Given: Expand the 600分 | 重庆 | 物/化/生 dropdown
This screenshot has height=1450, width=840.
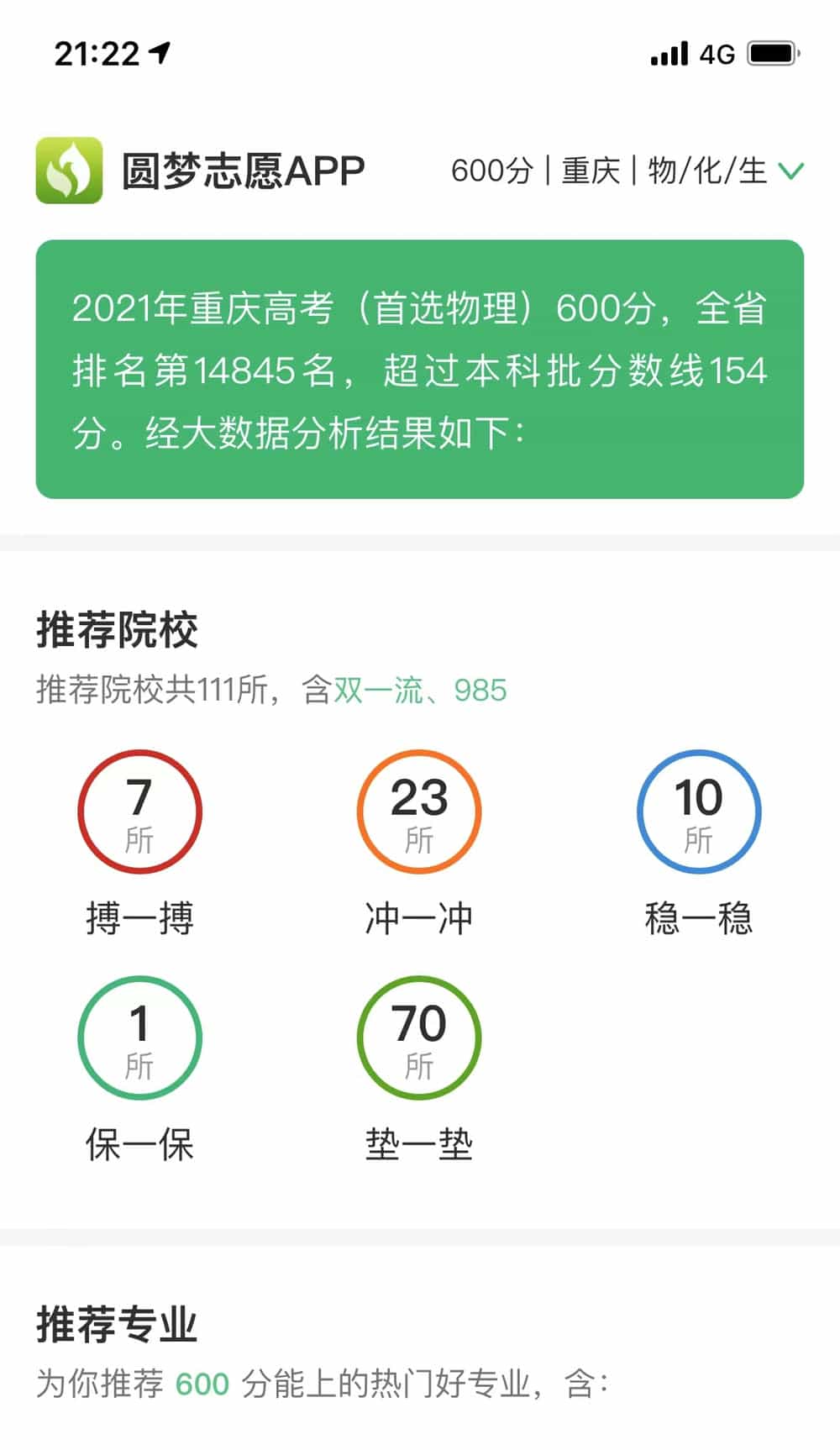Looking at the screenshot, I should point(791,171).
